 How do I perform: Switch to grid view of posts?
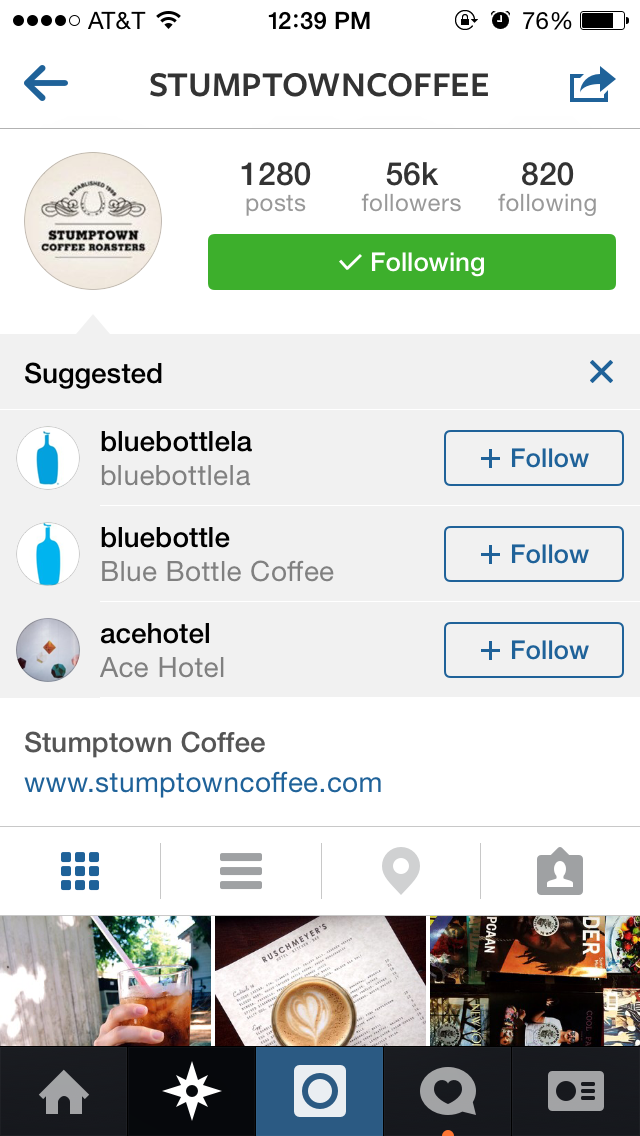coord(80,871)
